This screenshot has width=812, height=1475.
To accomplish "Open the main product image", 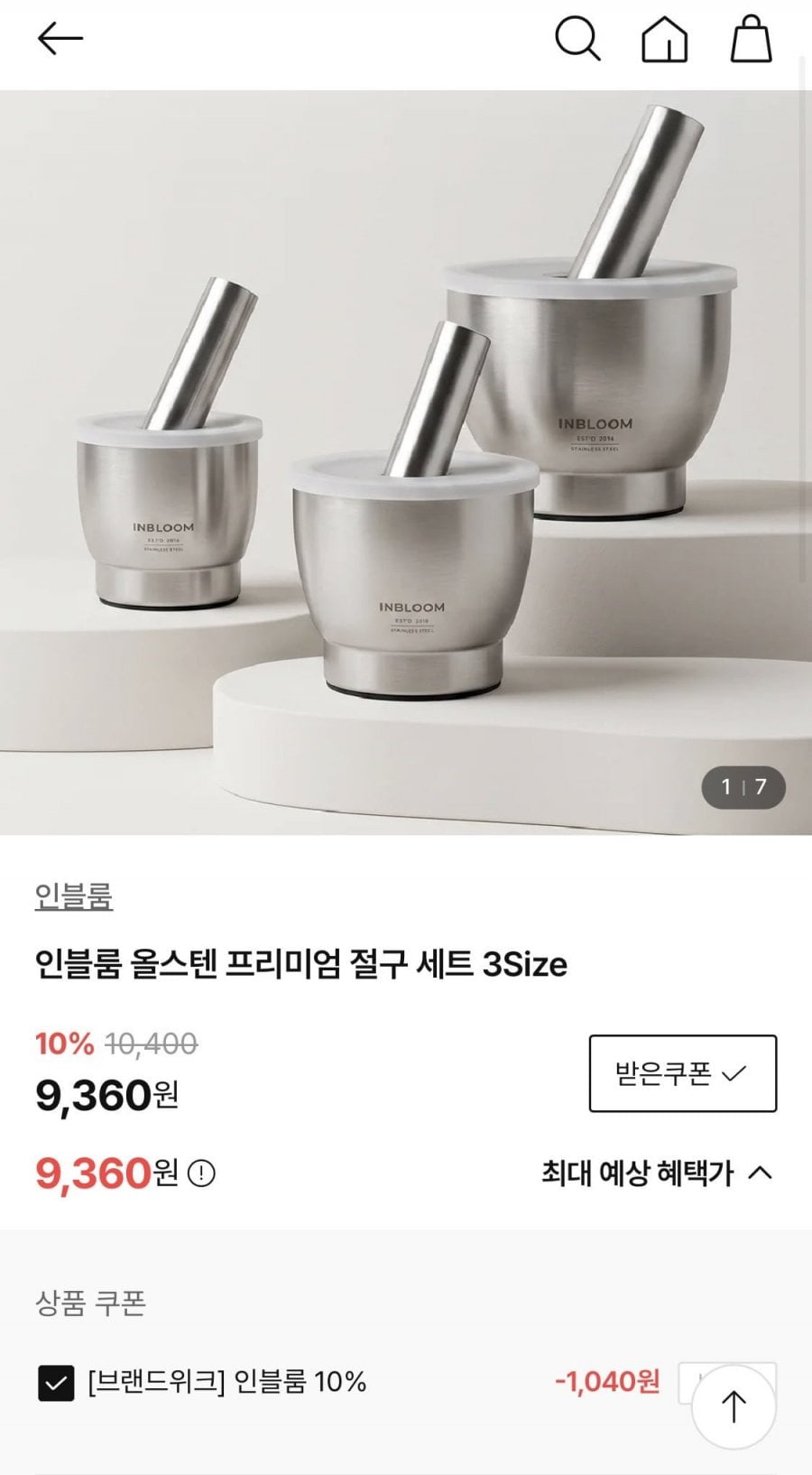I will click(x=406, y=462).
